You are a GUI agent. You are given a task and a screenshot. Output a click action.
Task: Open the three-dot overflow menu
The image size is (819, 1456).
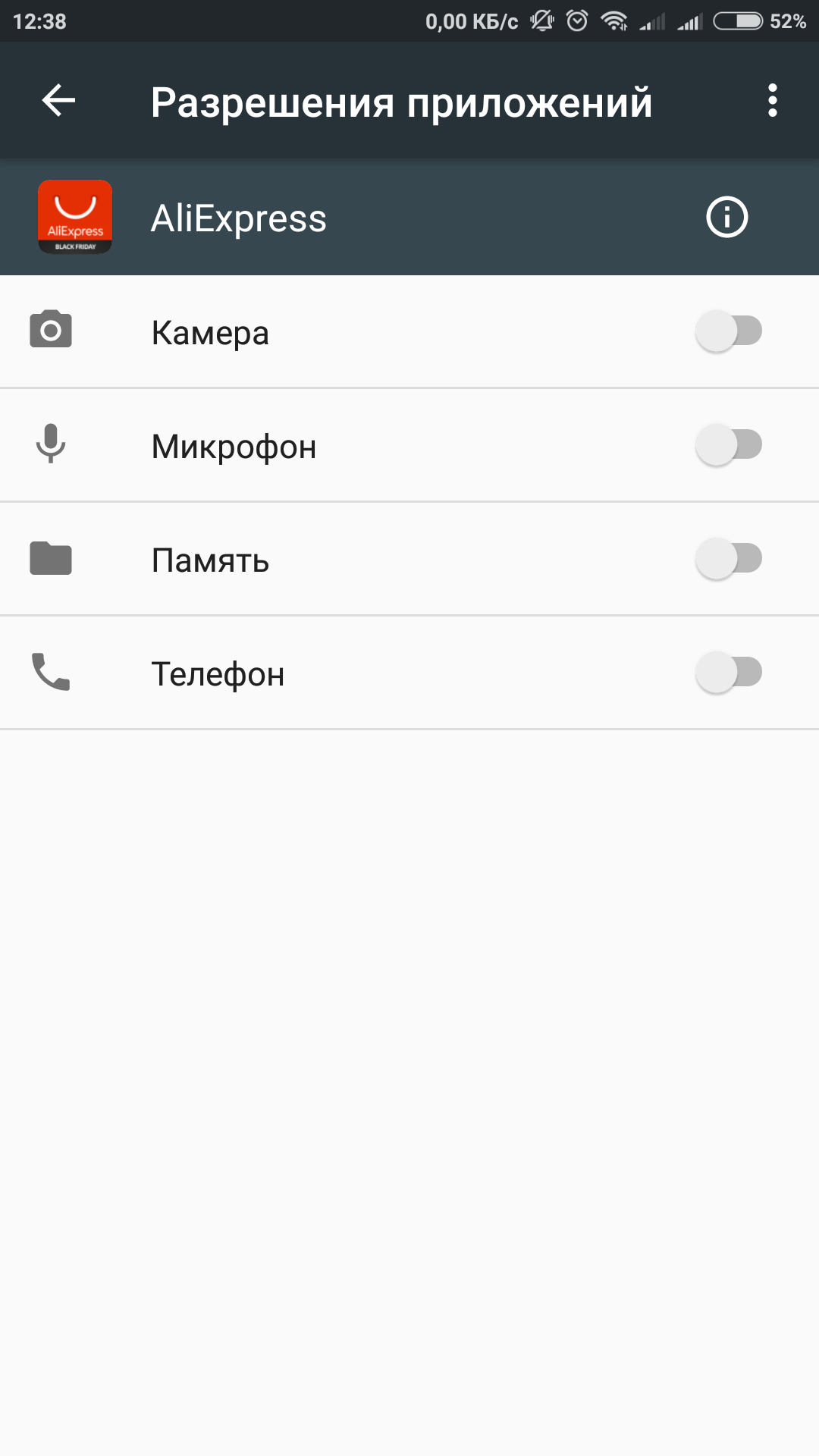pyautogui.click(x=772, y=100)
